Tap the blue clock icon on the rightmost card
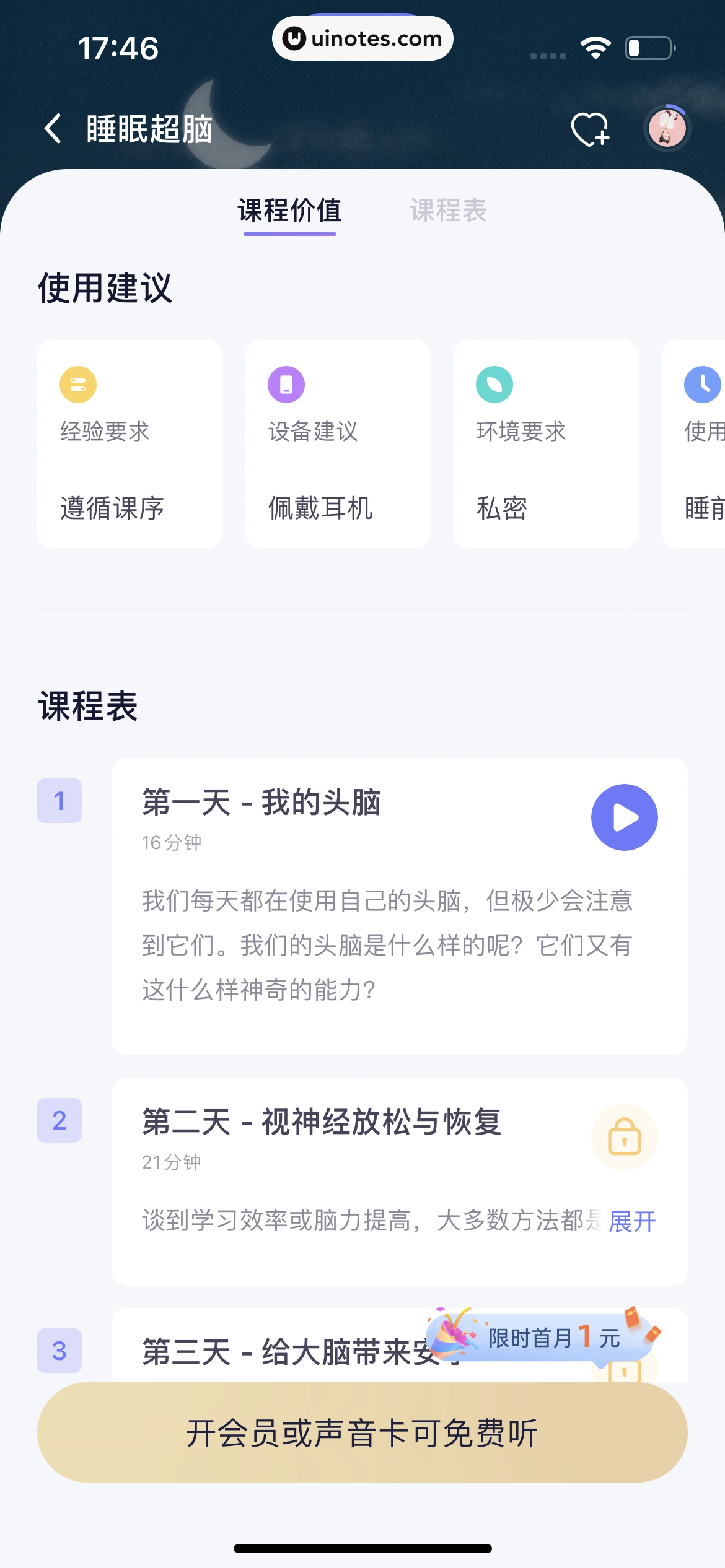This screenshot has height=1568, width=725. click(x=701, y=383)
